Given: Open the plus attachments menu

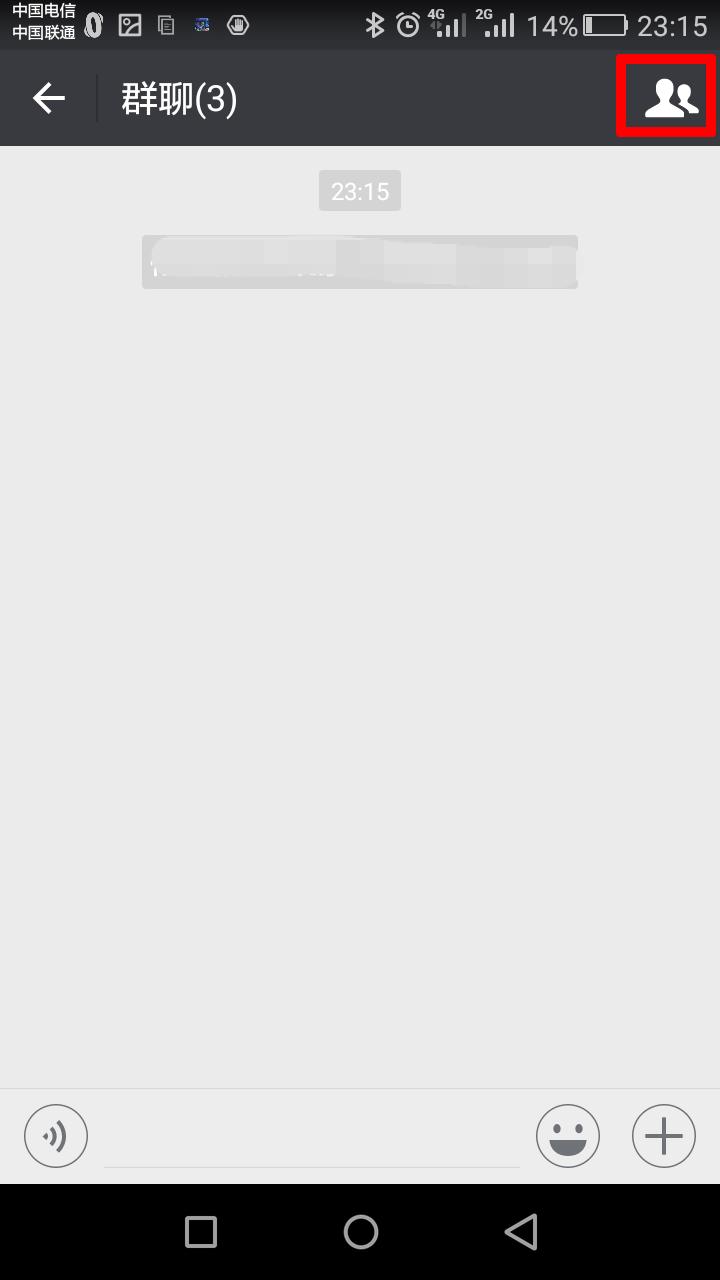Looking at the screenshot, I should tap(663, 1136).
